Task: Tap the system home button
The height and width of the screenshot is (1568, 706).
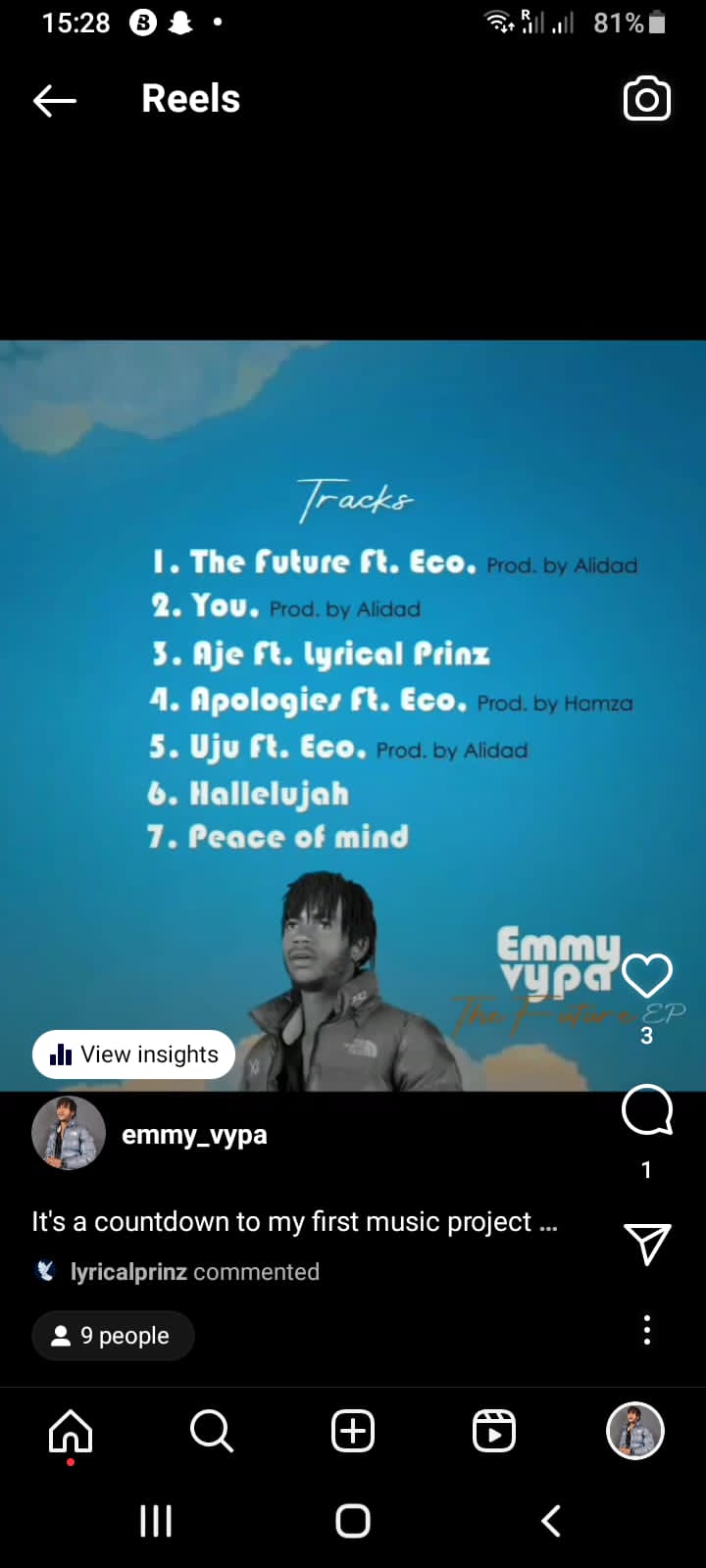Action: [353, 1521]
